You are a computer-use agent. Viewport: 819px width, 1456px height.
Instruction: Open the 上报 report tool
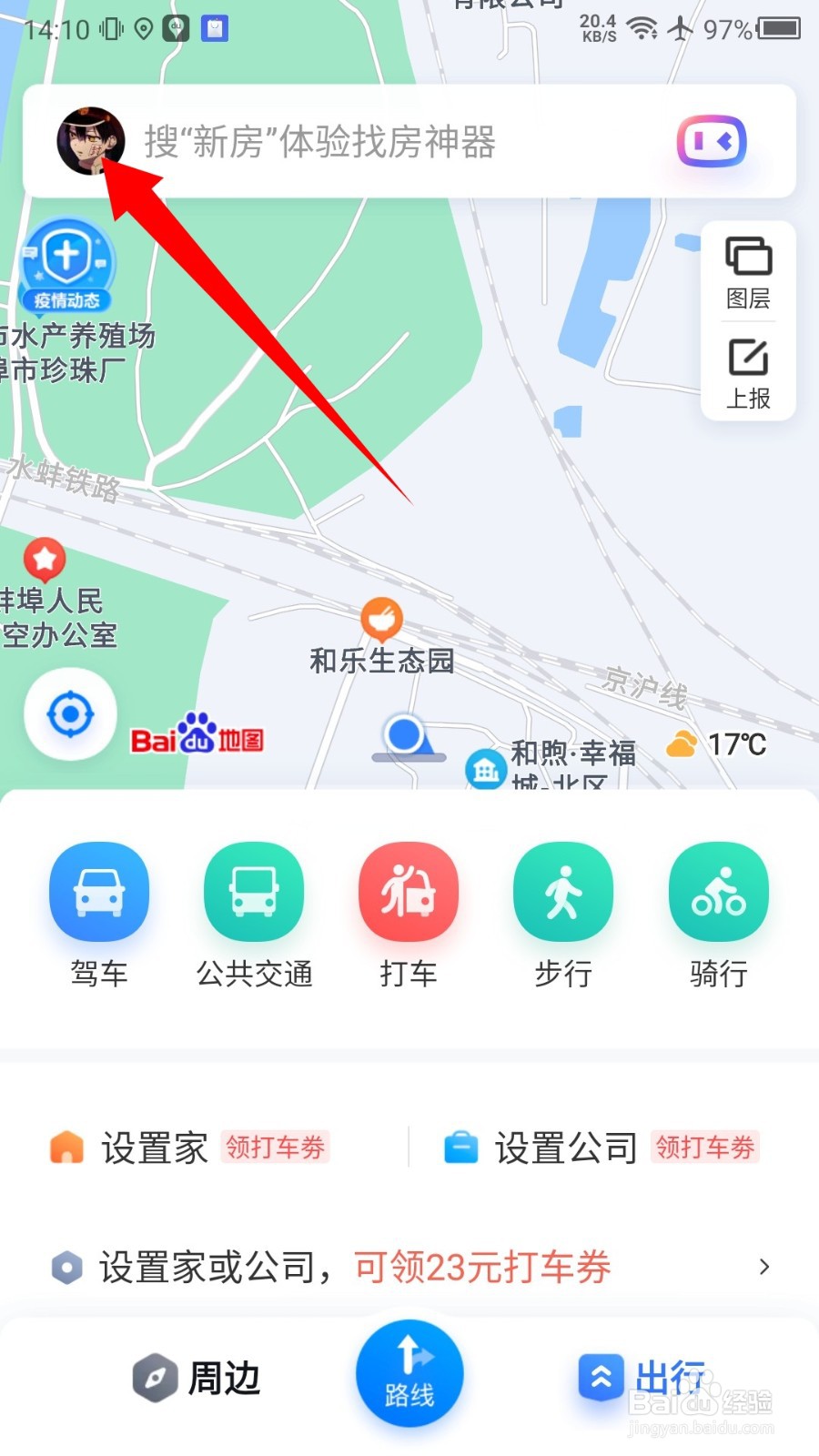pos(747,373)
